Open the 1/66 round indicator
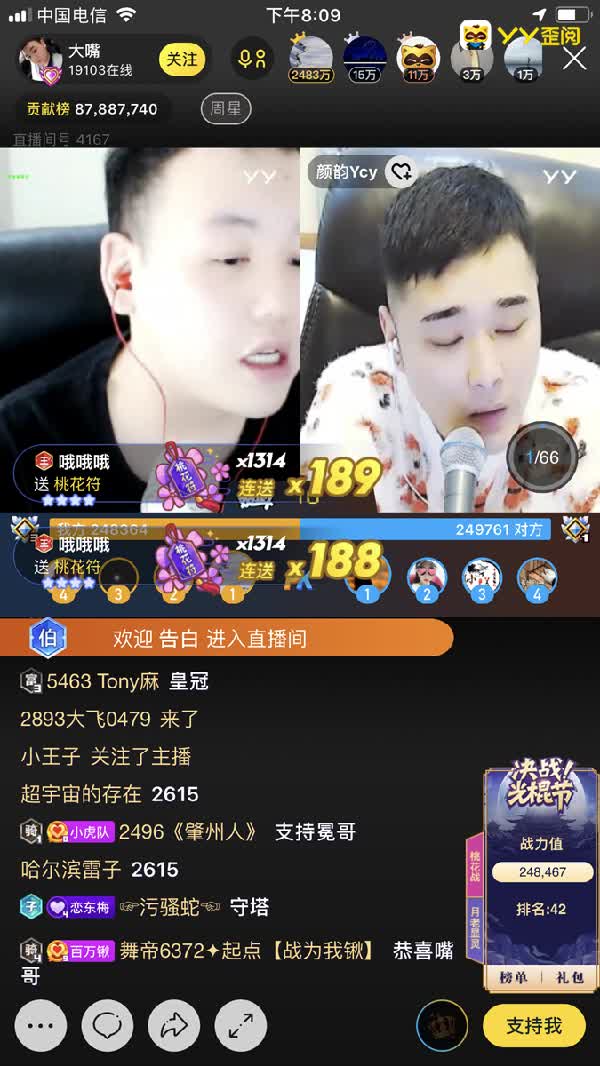 click(x=543, y=458)
